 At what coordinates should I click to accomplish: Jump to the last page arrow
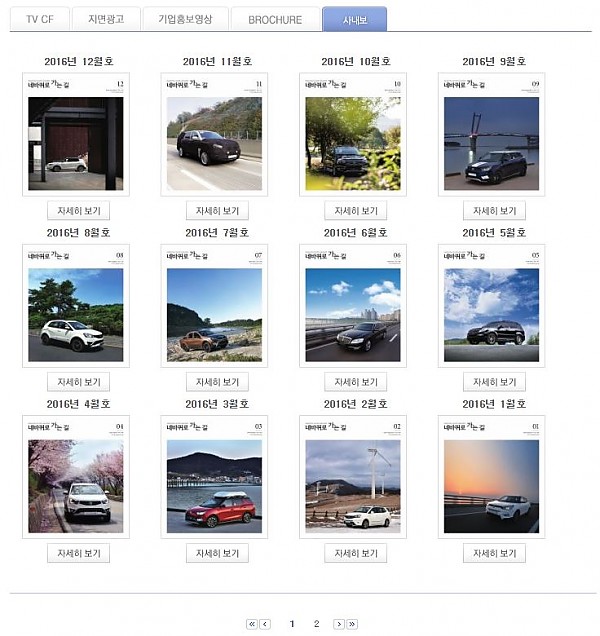pos(352,624)
